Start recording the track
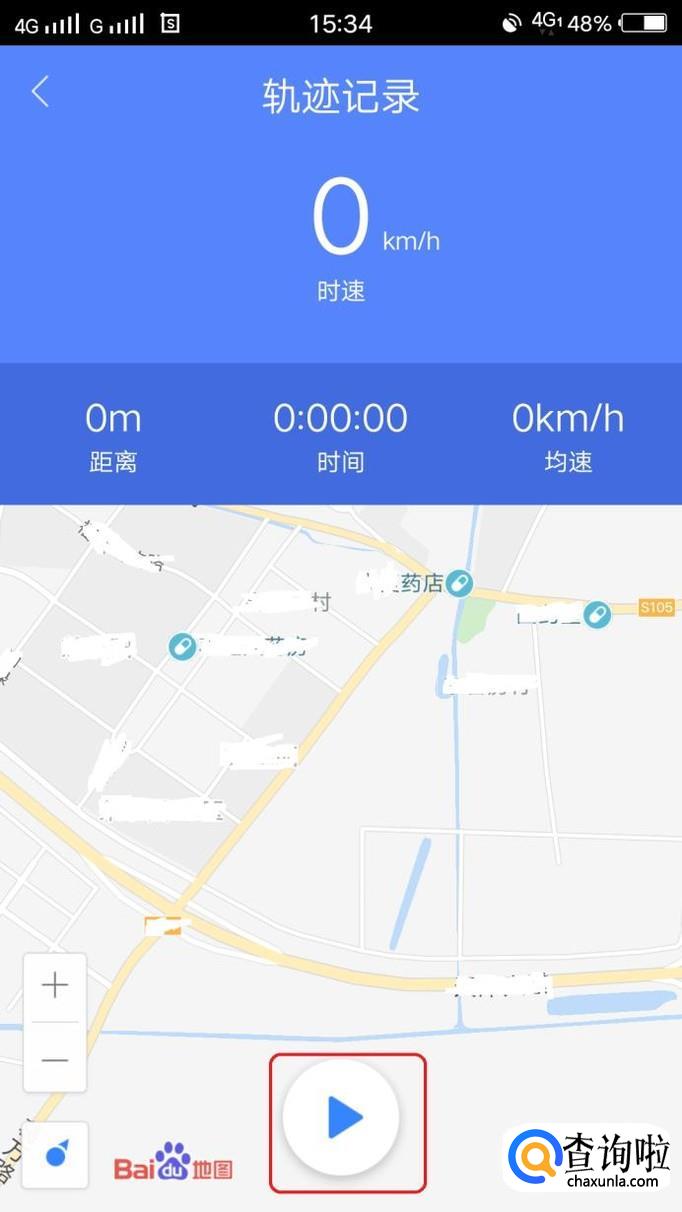The image size is (682, 1212). (x=342, y=1117)
